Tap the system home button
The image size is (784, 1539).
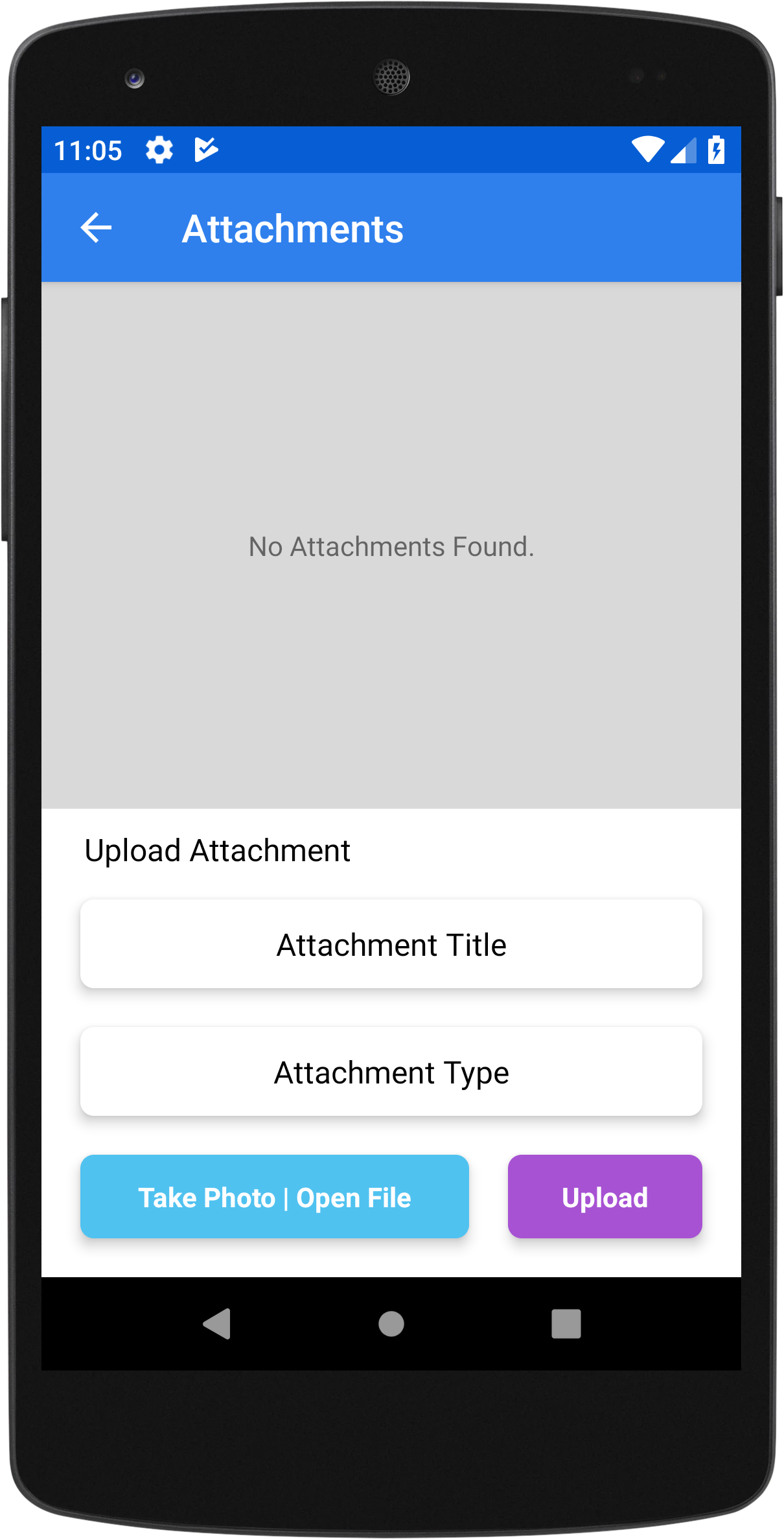point(391,1324)
